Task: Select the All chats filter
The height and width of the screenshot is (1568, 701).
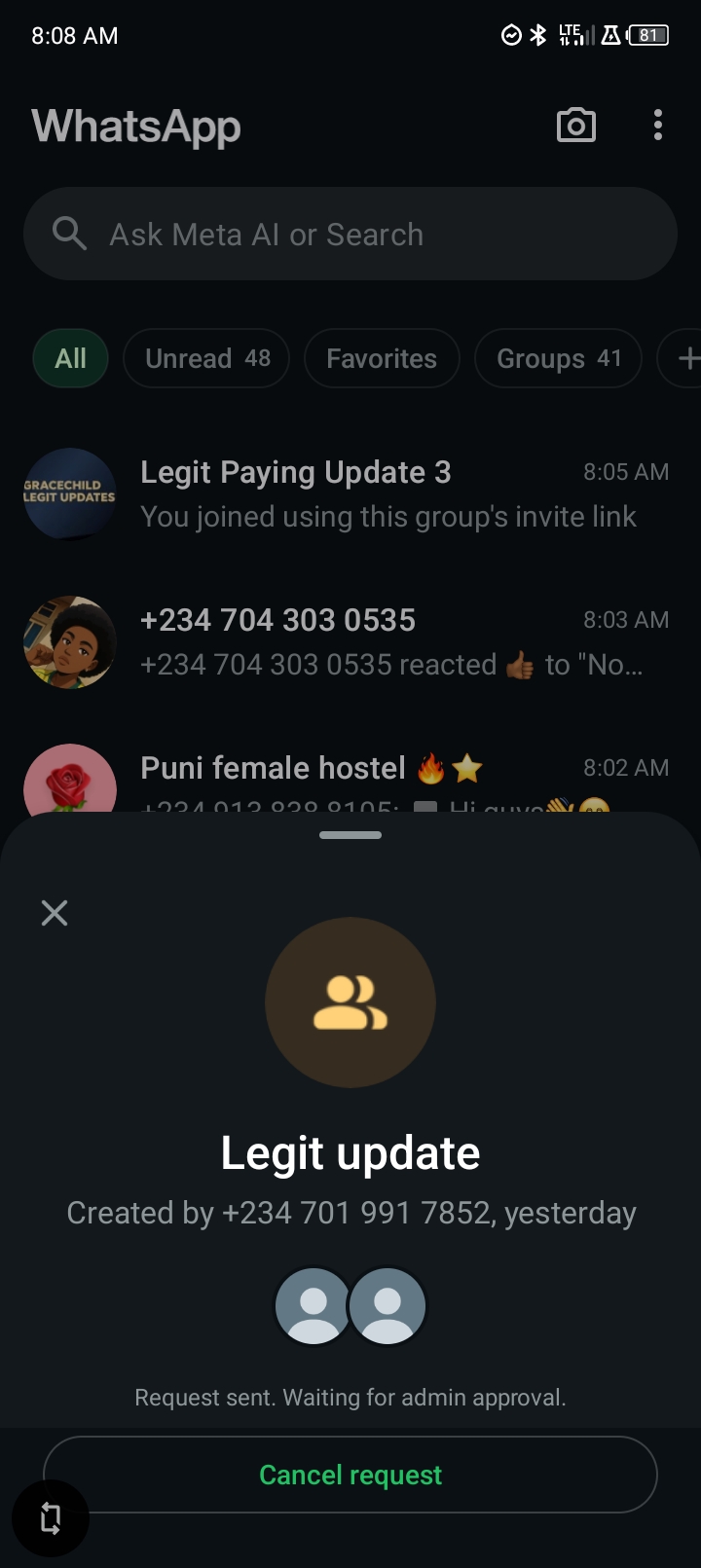Action: coord(70,359)
